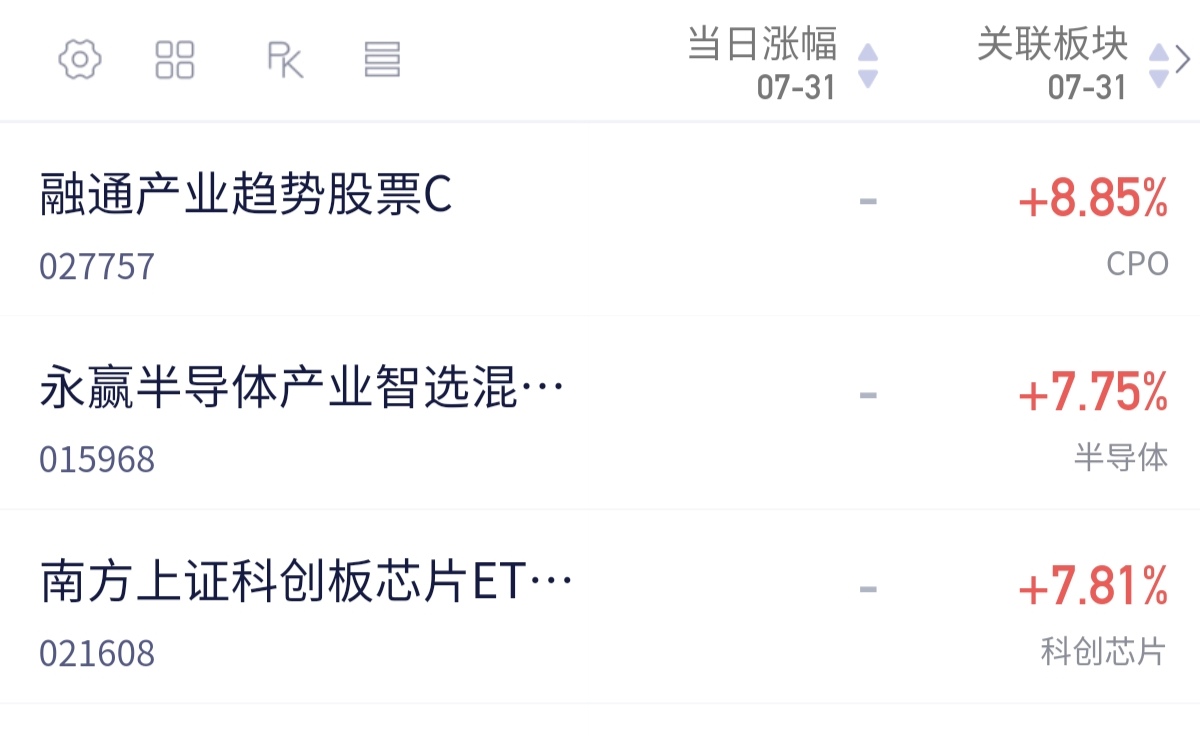Open the PK fund comparison
This screenshot has width=1200, height=736.
tap(285, 60)
